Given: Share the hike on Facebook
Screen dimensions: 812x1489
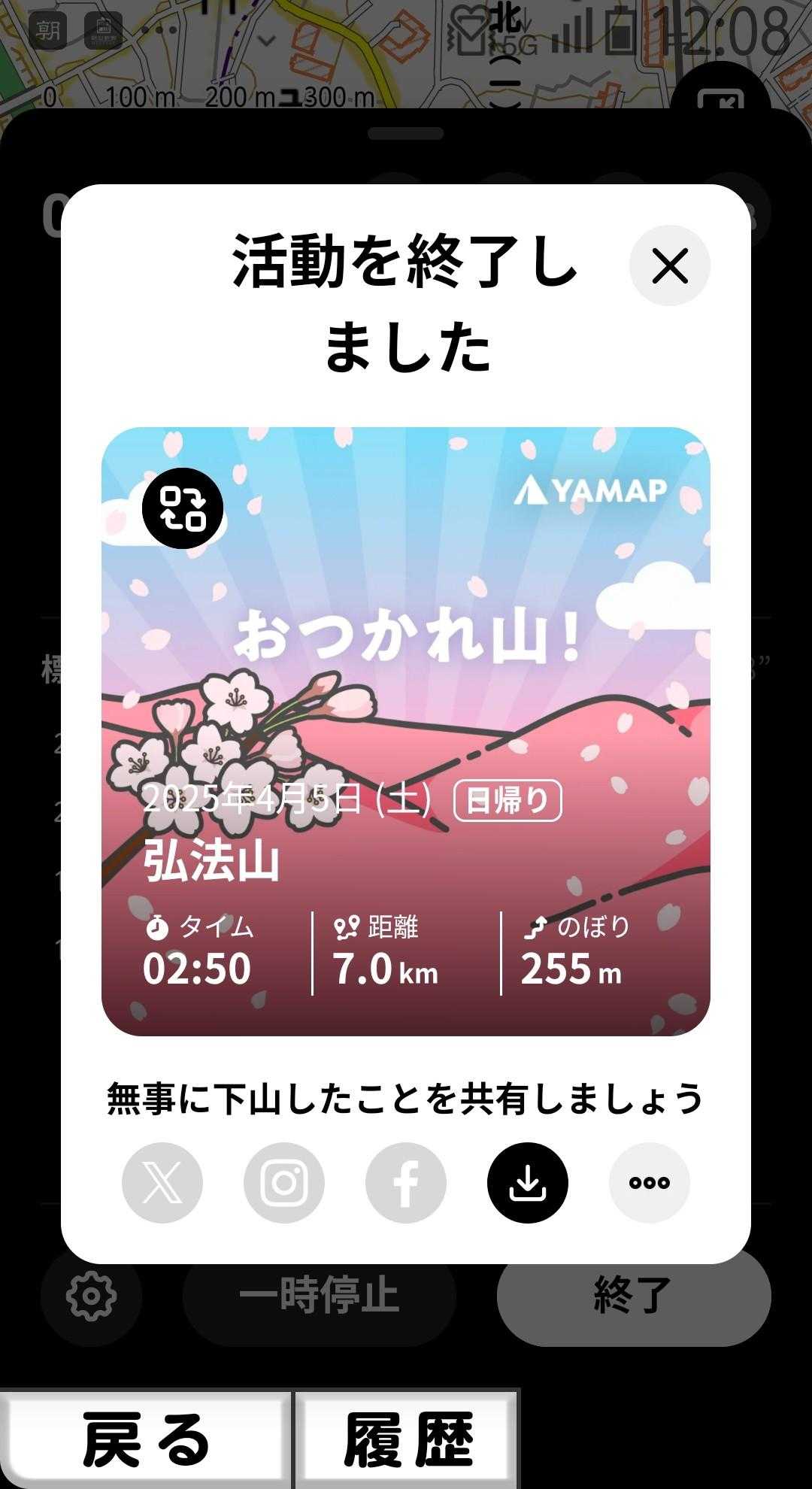Looking at the screenshot, I should pos(406,1183).
